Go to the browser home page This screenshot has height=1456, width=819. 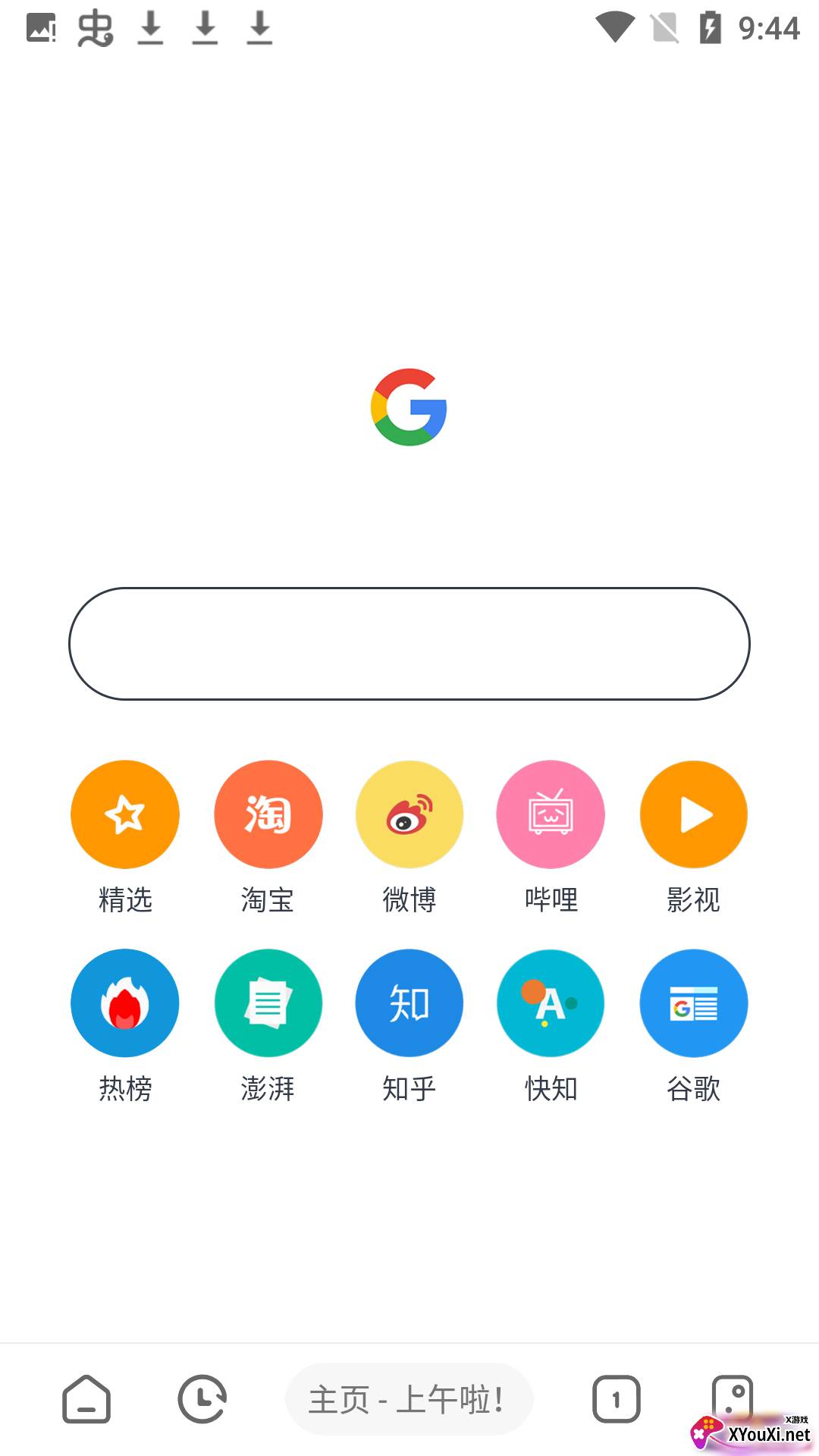(86, 1399)
